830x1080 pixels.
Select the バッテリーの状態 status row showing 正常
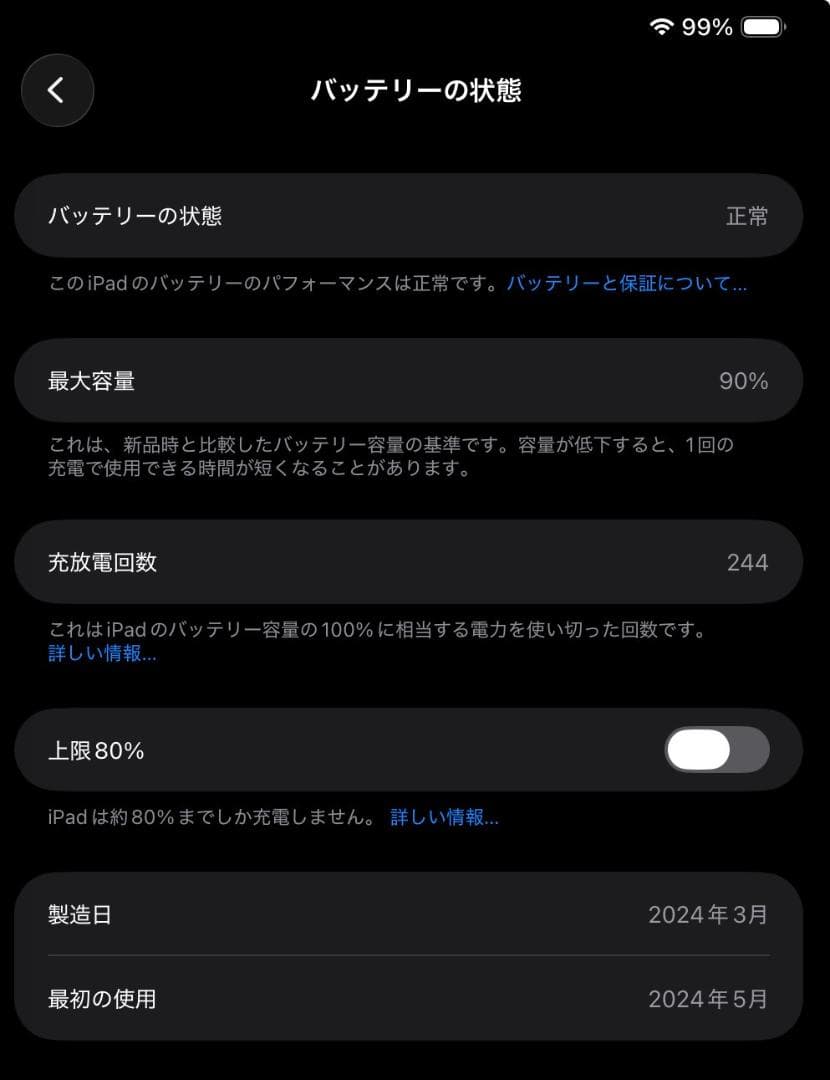coord(414,216)
